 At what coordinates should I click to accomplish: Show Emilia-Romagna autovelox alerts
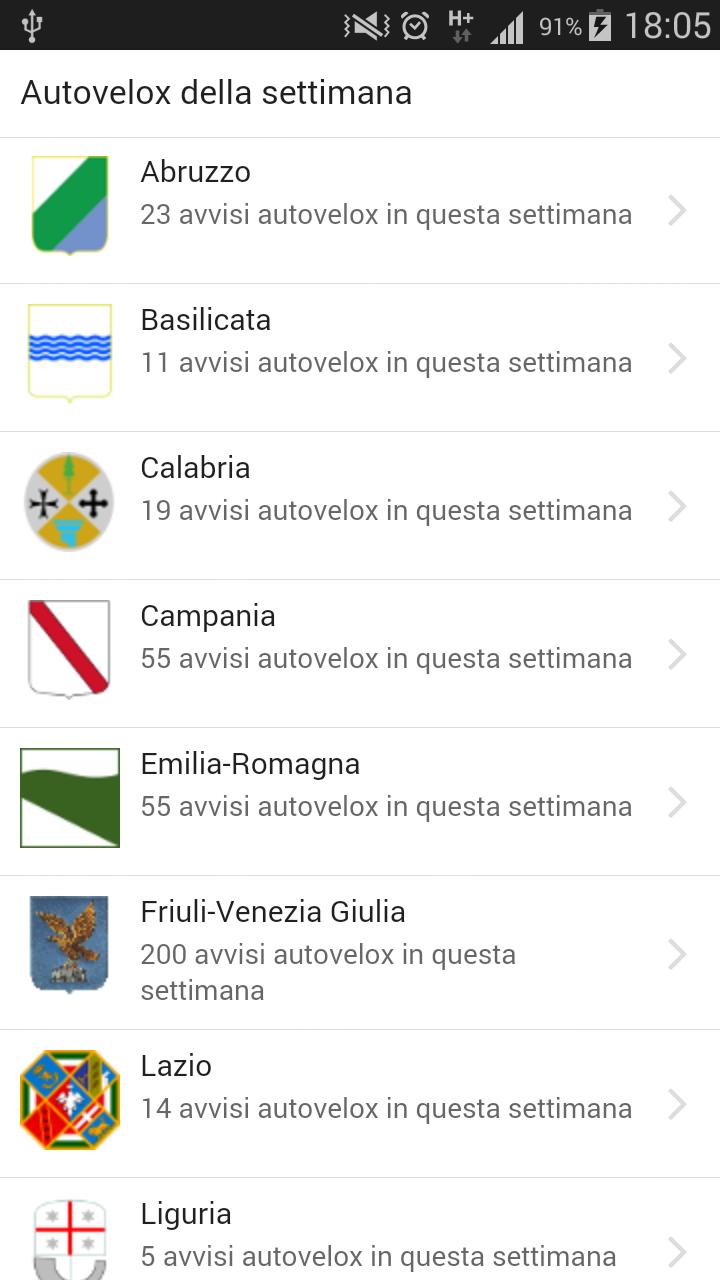360,802
